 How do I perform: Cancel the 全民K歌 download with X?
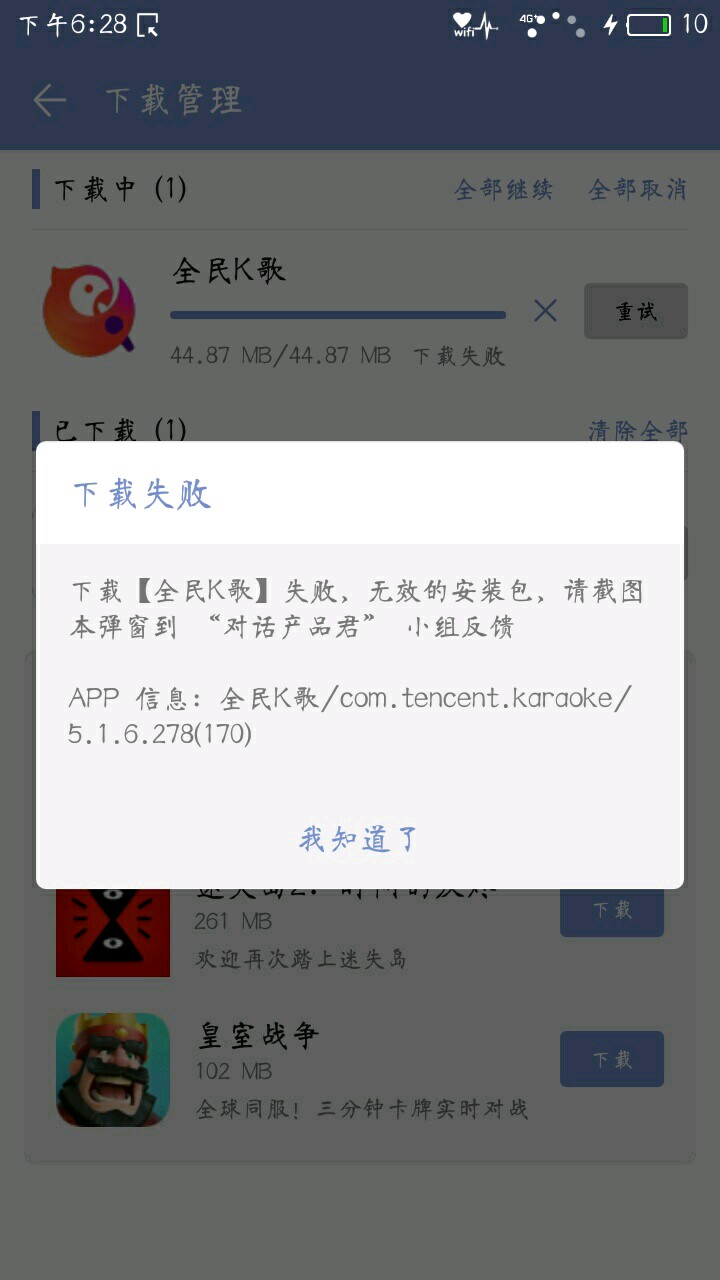pos(545,311)
